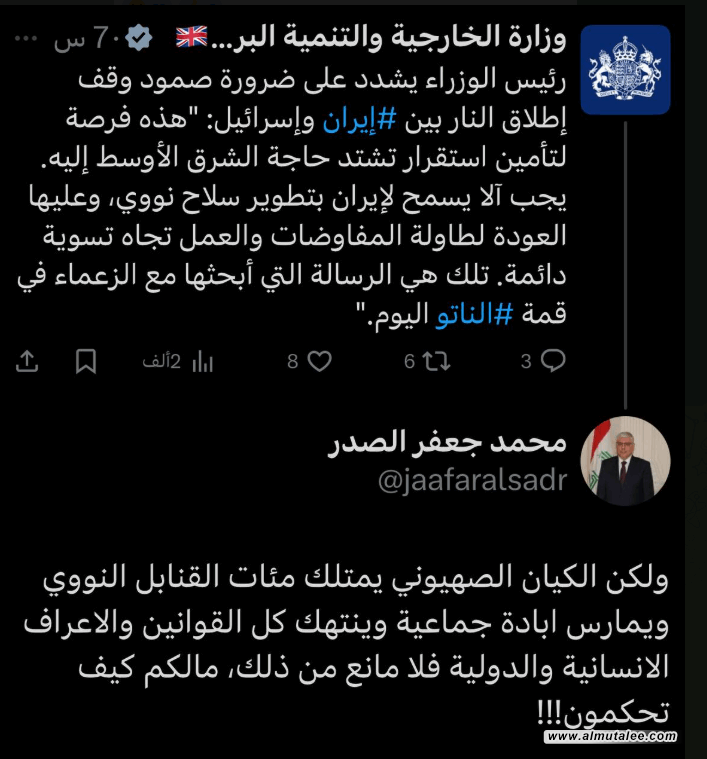Reply to the UK Foreign Office tweet
The height and width of the screenshot is (759, 707).
tap(557, 361)
